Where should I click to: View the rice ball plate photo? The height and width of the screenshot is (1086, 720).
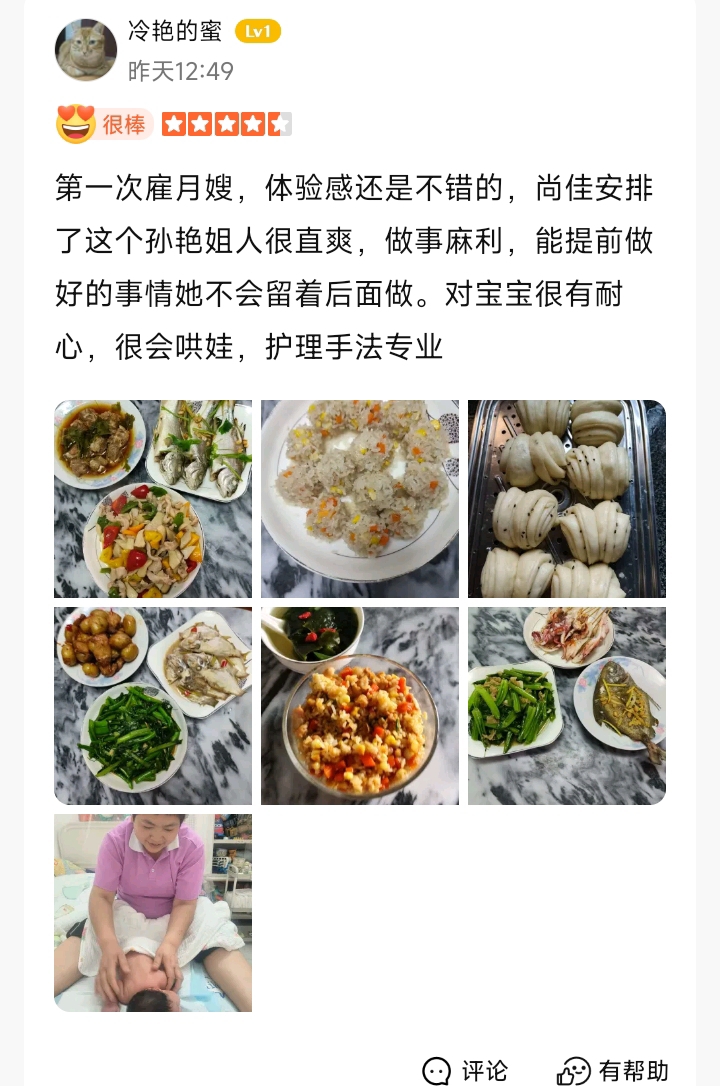[360, 499]
